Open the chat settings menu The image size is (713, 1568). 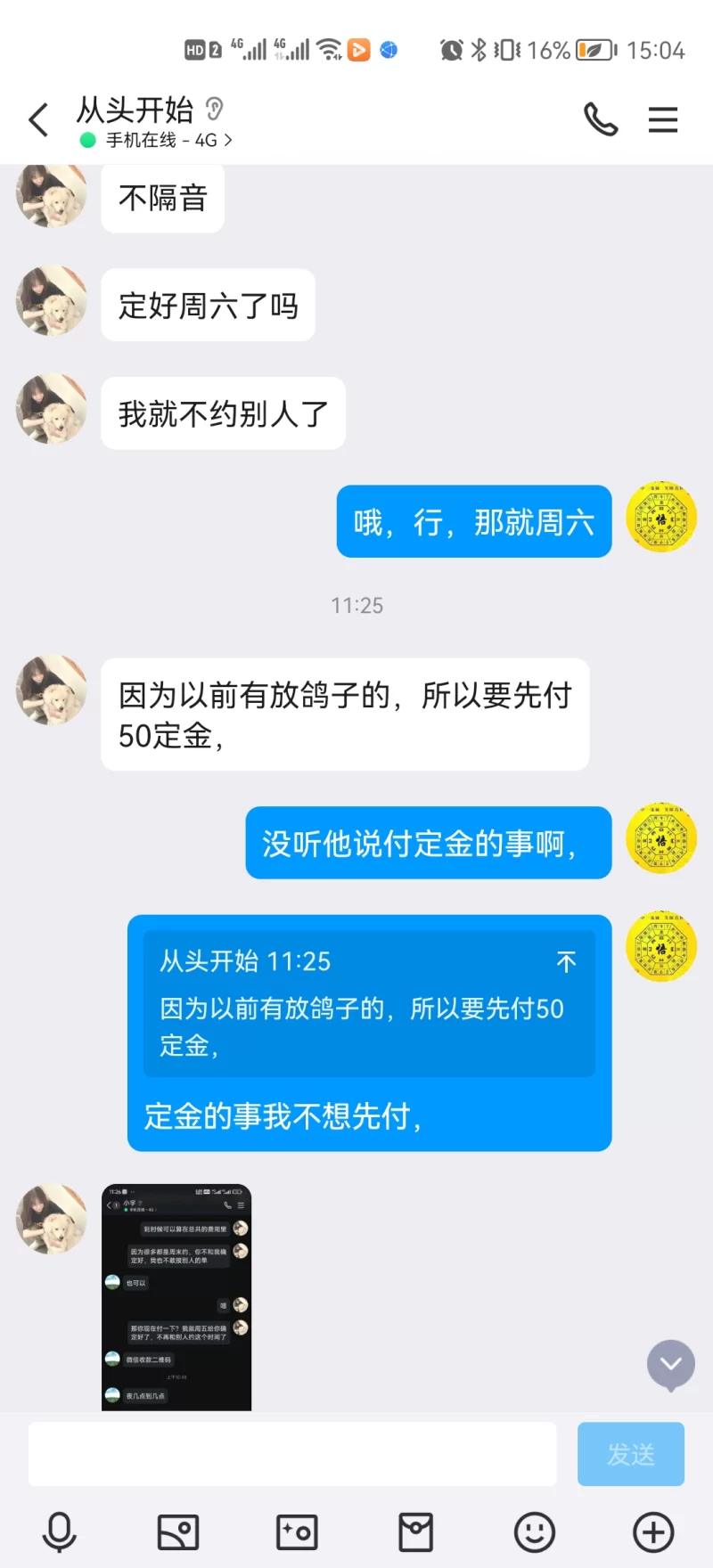coord(662,119)
